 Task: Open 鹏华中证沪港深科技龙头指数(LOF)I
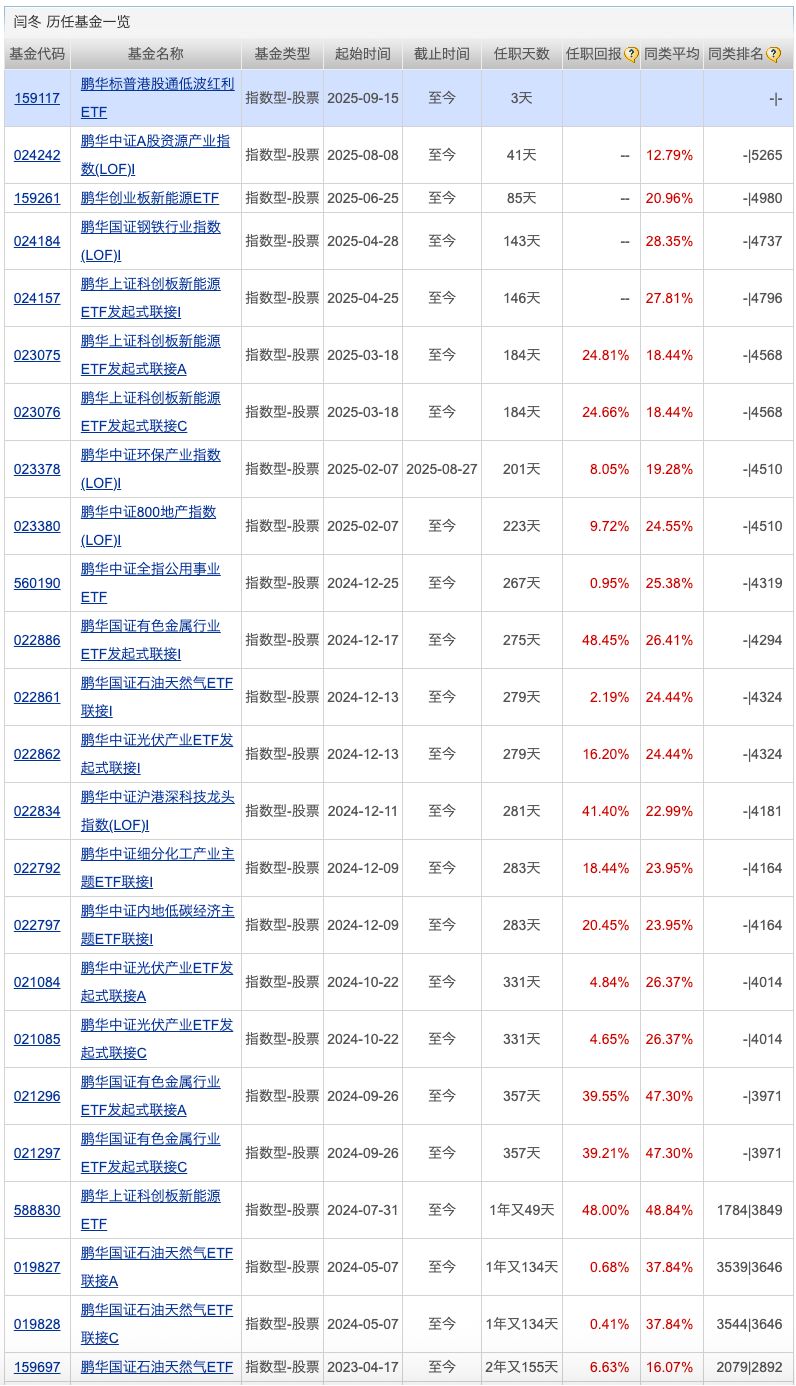[x=157, y=811]
